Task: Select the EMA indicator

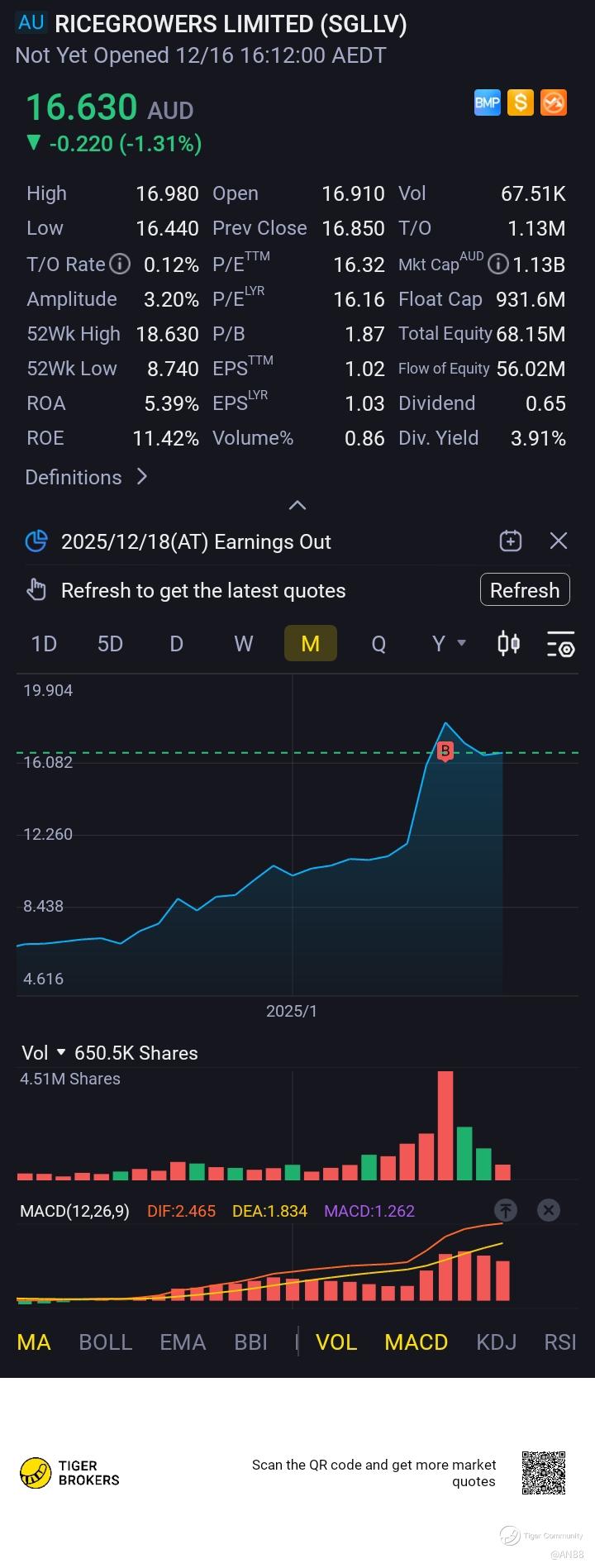Action: point(183,1342)
